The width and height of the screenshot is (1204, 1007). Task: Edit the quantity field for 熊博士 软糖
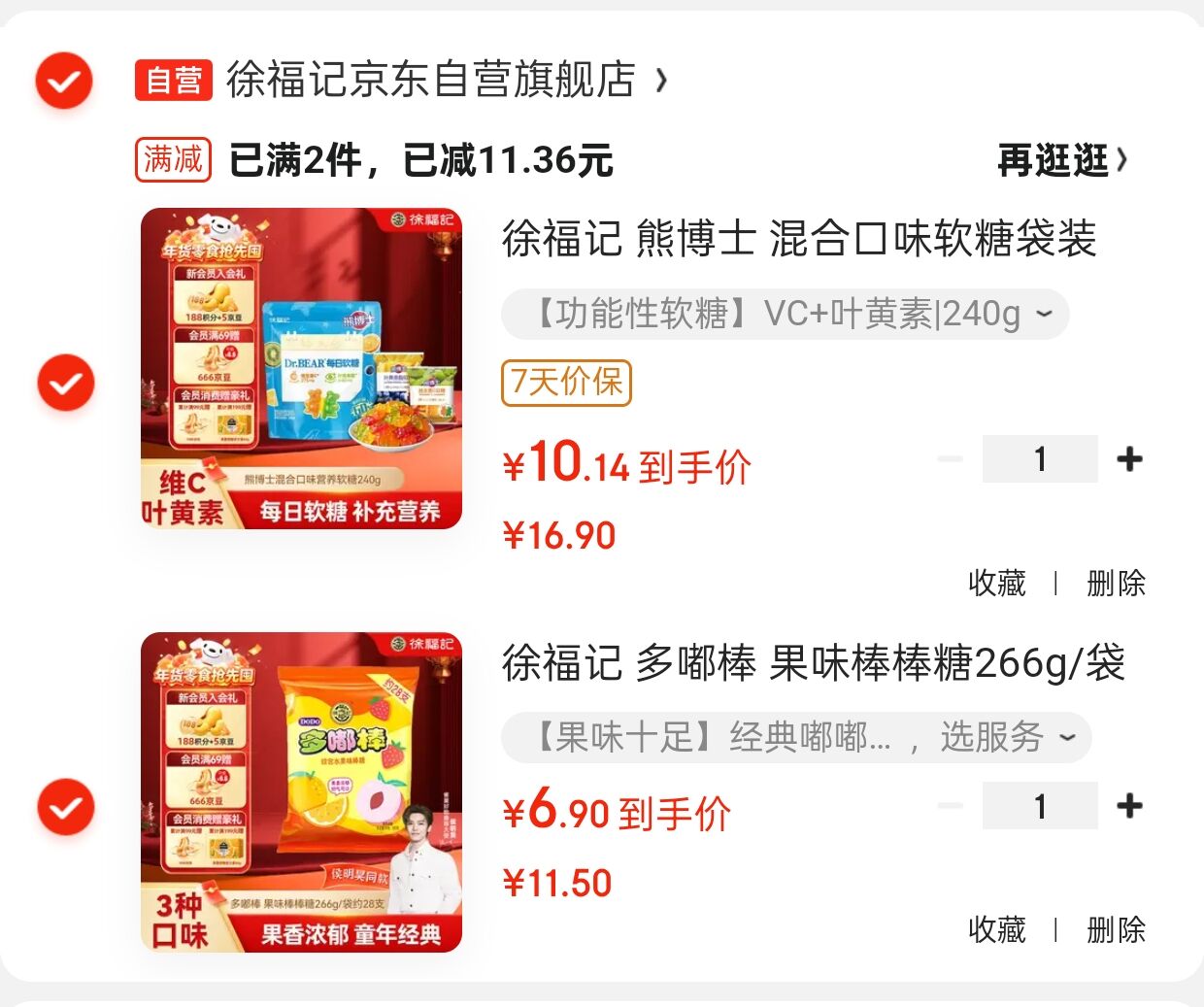[1040, 459]
